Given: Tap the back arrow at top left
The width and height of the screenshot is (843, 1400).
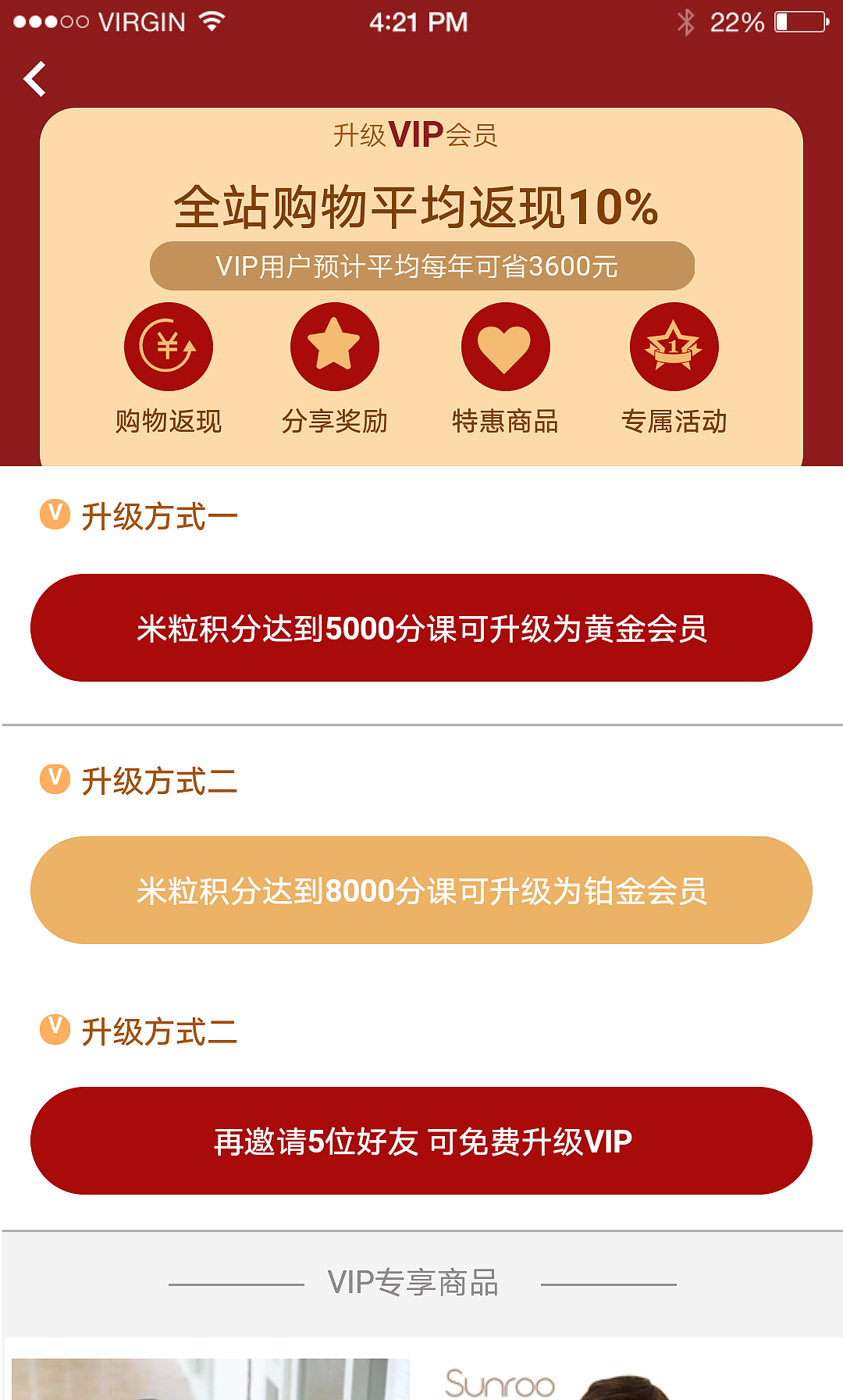Looking at the screenshot, I should point(34,78).
